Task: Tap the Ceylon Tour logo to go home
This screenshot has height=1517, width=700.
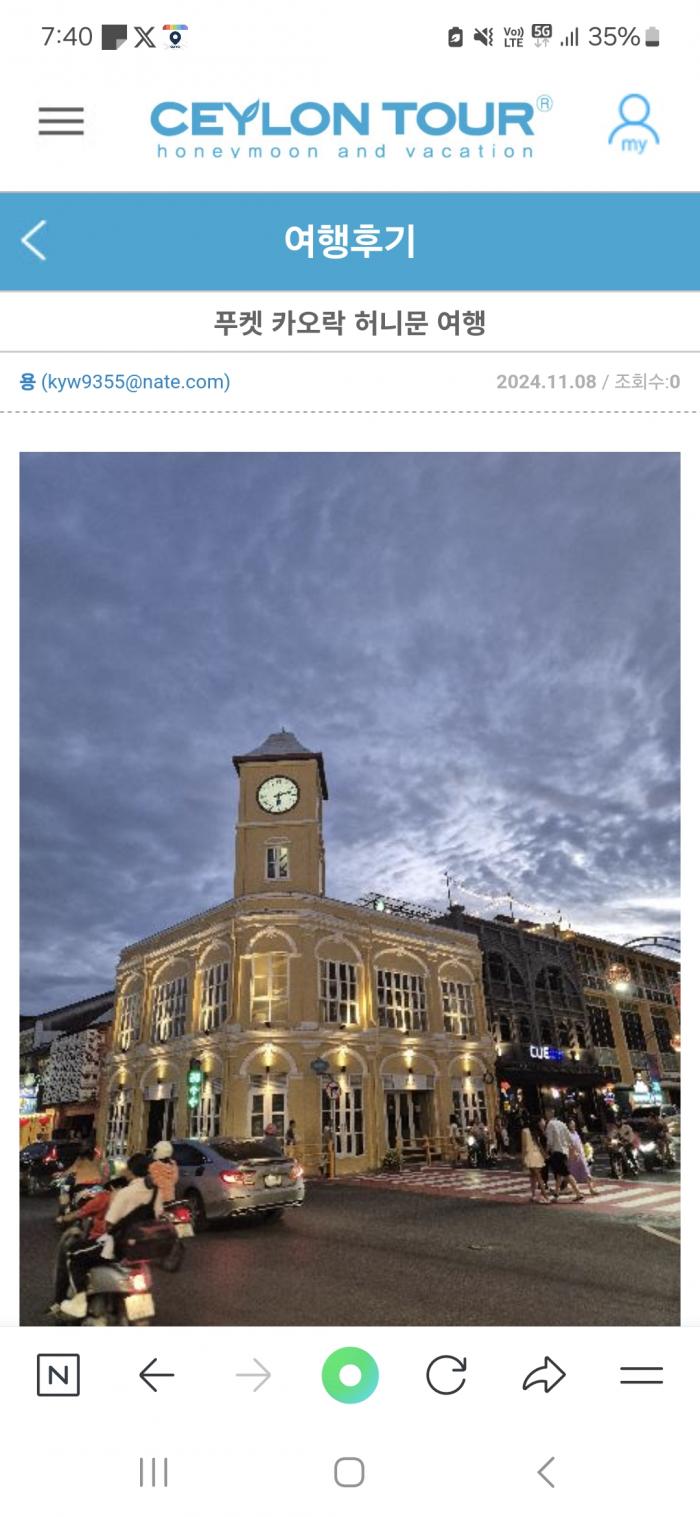Action: [350, 127]
